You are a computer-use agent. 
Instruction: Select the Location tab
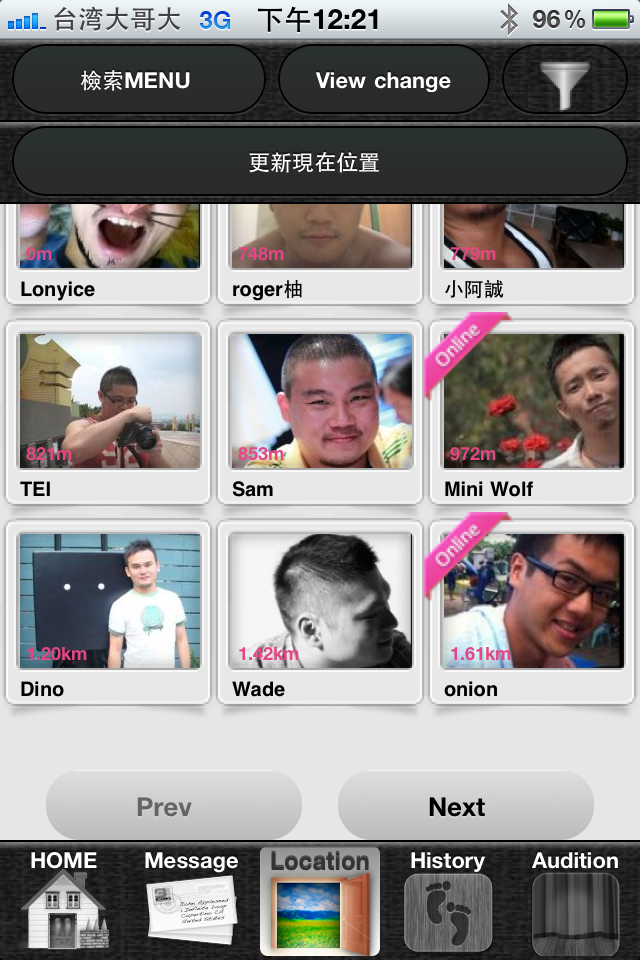tap(320, 900)
